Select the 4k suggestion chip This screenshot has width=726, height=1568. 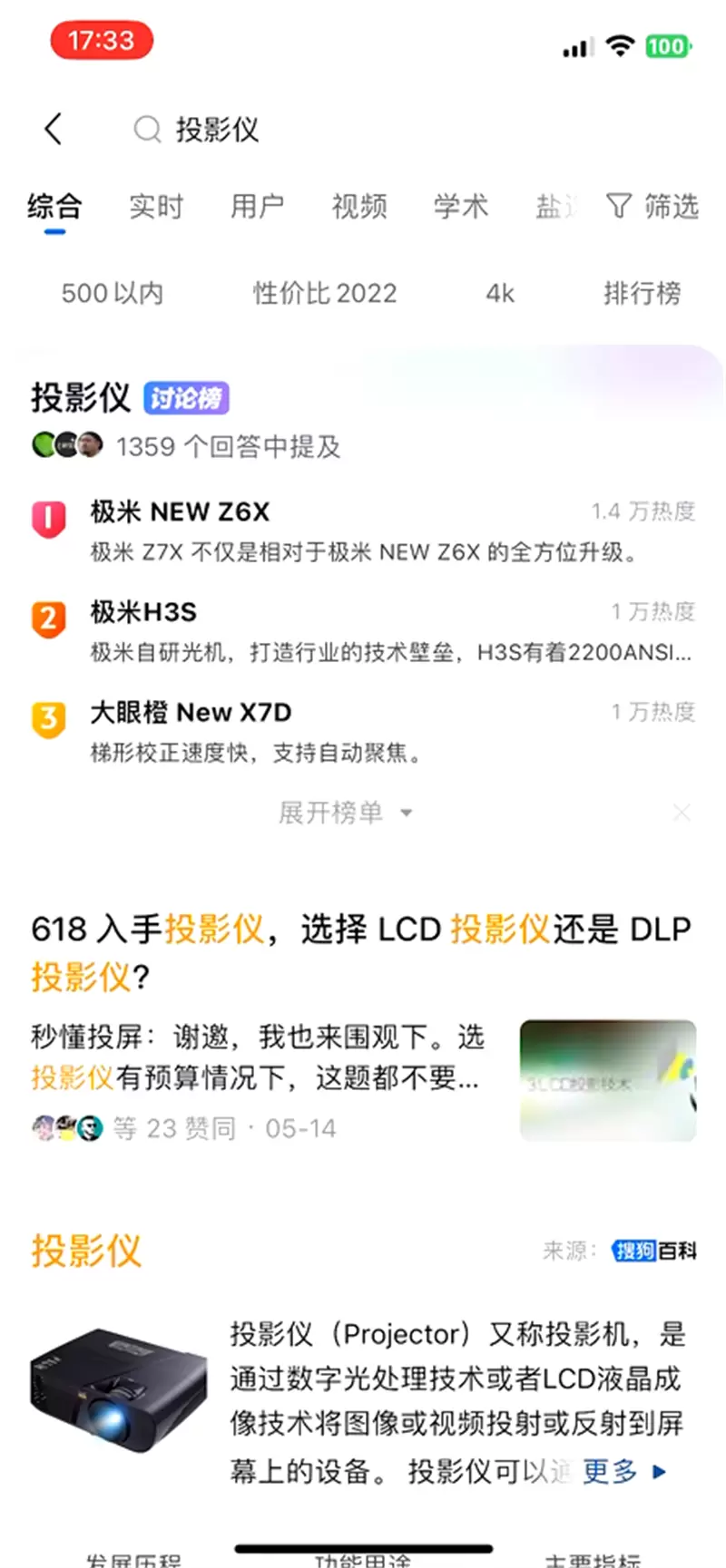(x=500, y=293)
